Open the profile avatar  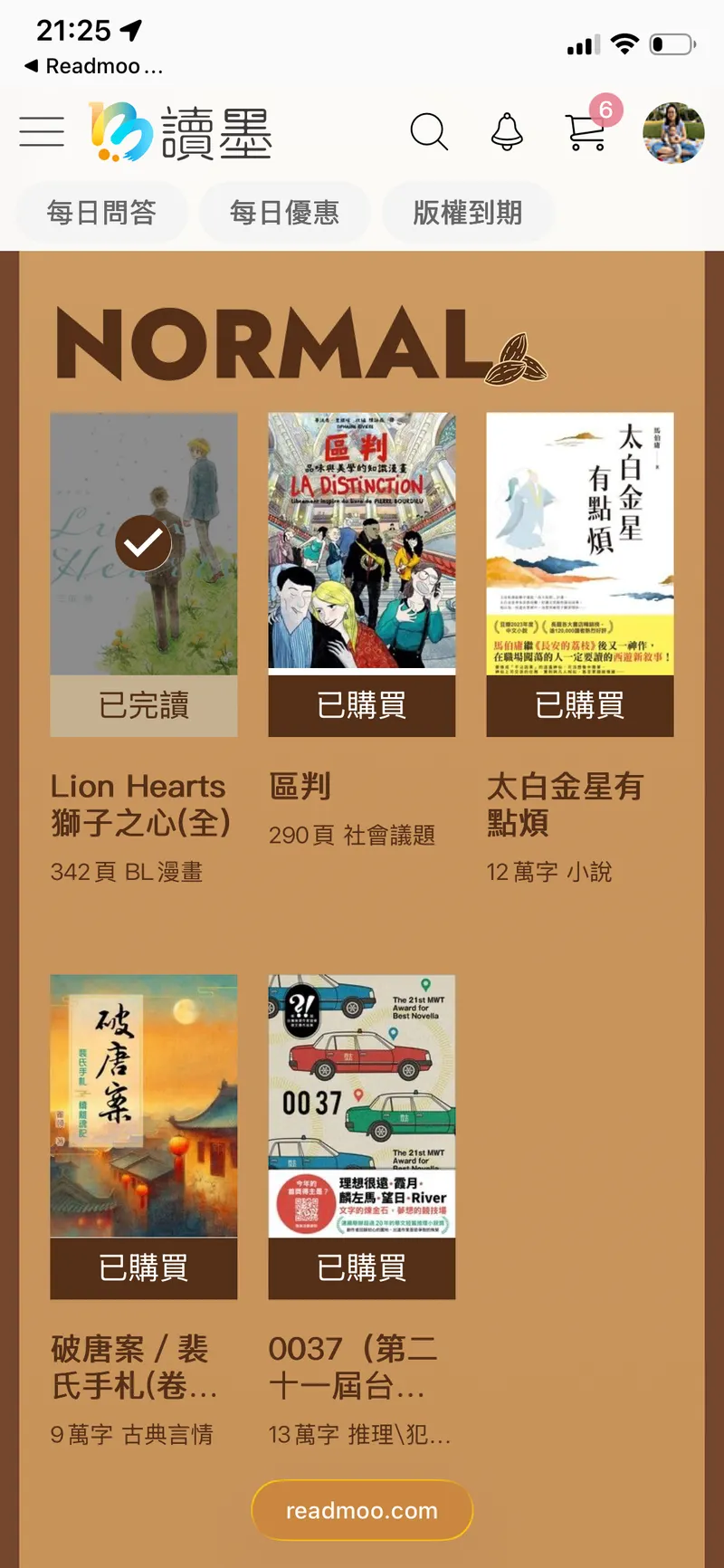673,132
